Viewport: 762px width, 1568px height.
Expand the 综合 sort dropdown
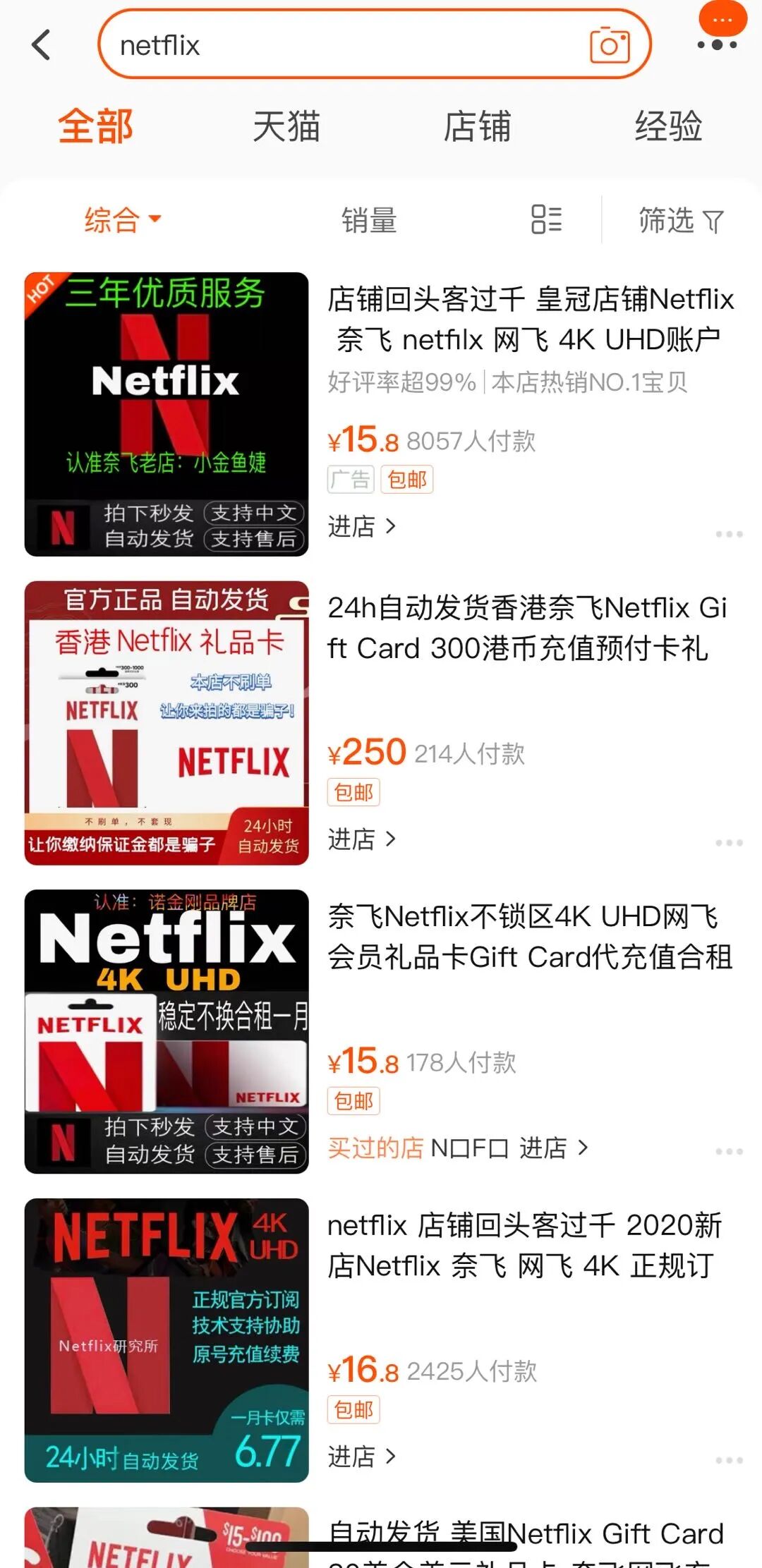[x=123, y=220]
